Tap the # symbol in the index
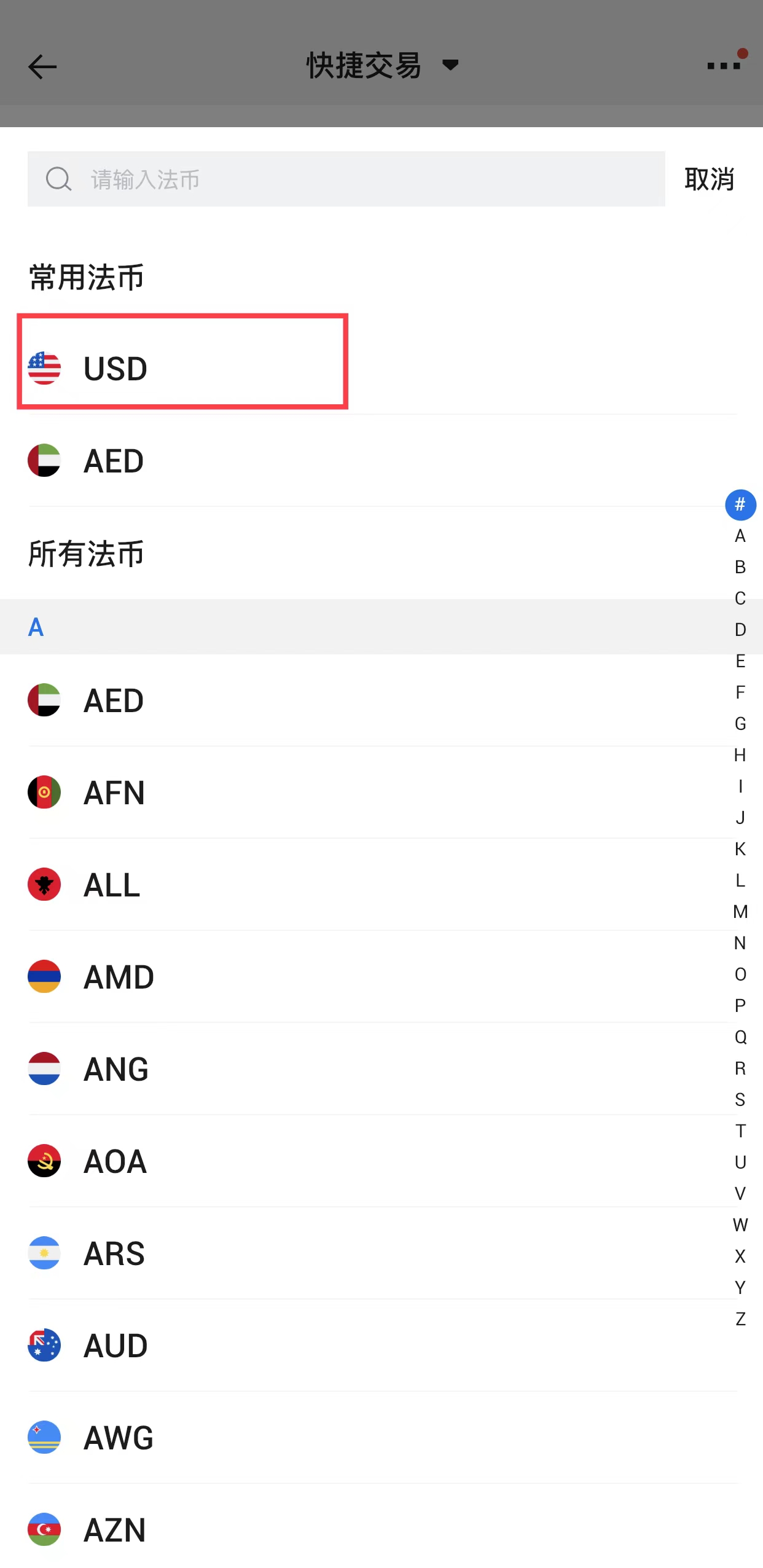 pos(740,504)
